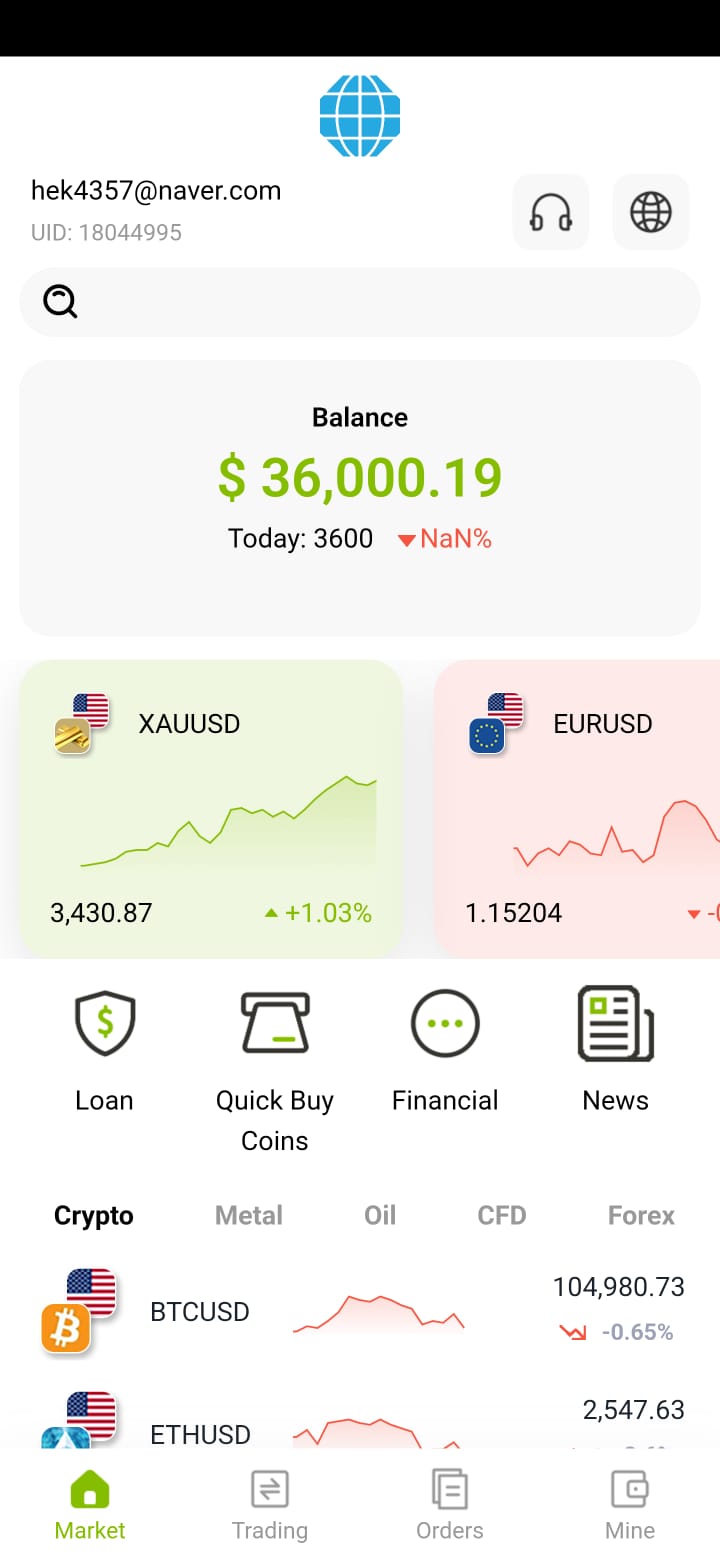
Task: Open customer support headset icon
Action: click(551, 212)
